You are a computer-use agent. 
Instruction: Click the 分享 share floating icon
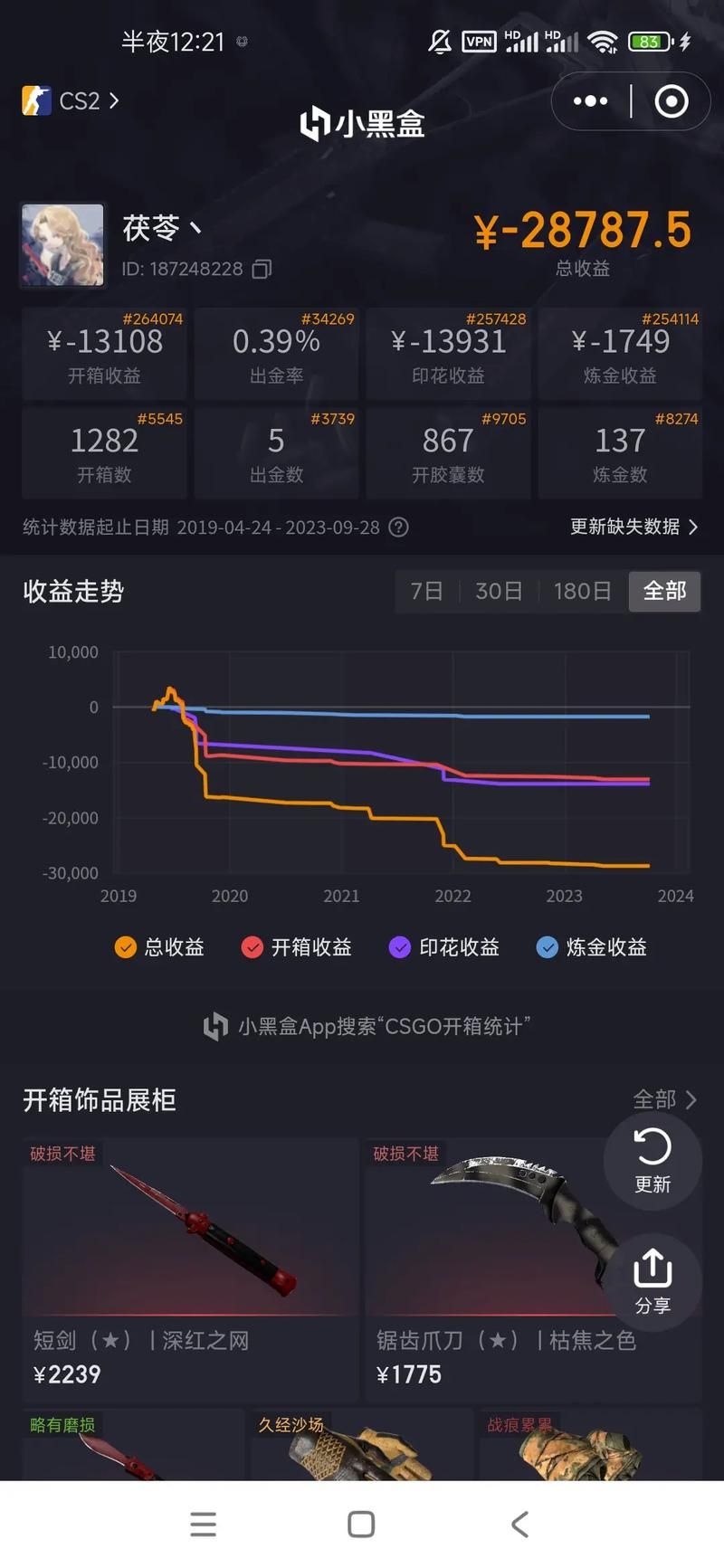(653, 1282)
